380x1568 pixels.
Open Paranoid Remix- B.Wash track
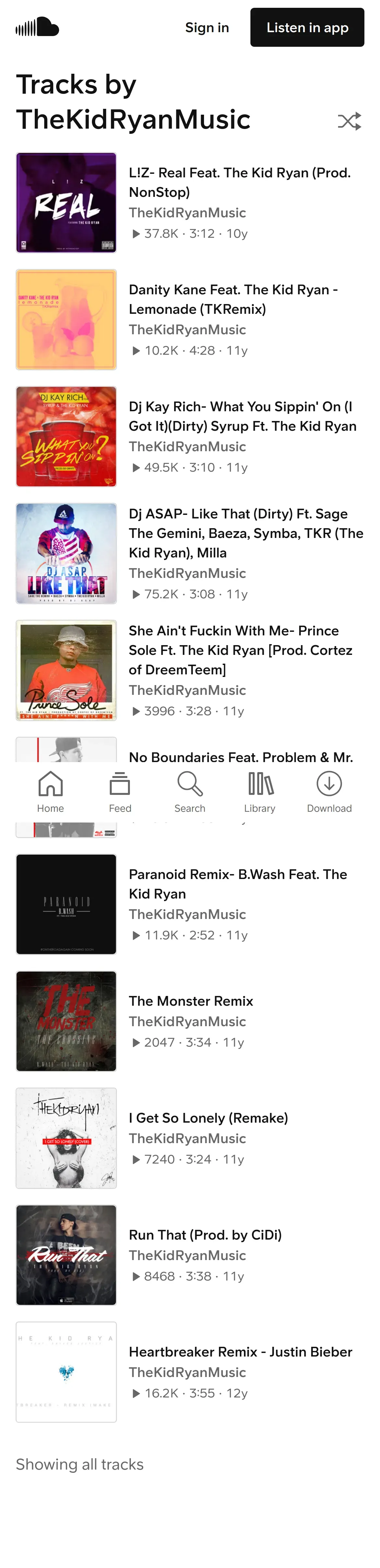pos(237,884)
